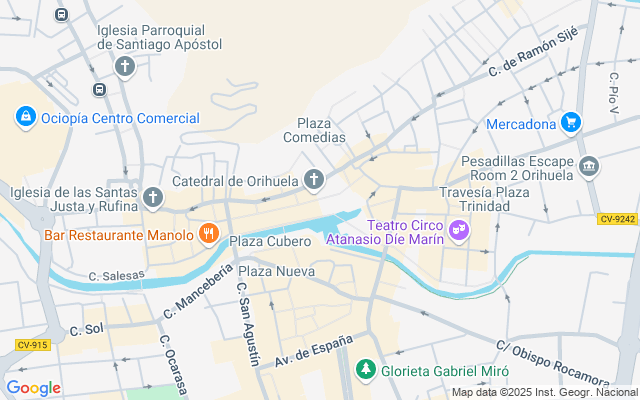Open Bar Restaurante Manolo pin
Screen dimensions: 640x400
(x=208, y=234)
